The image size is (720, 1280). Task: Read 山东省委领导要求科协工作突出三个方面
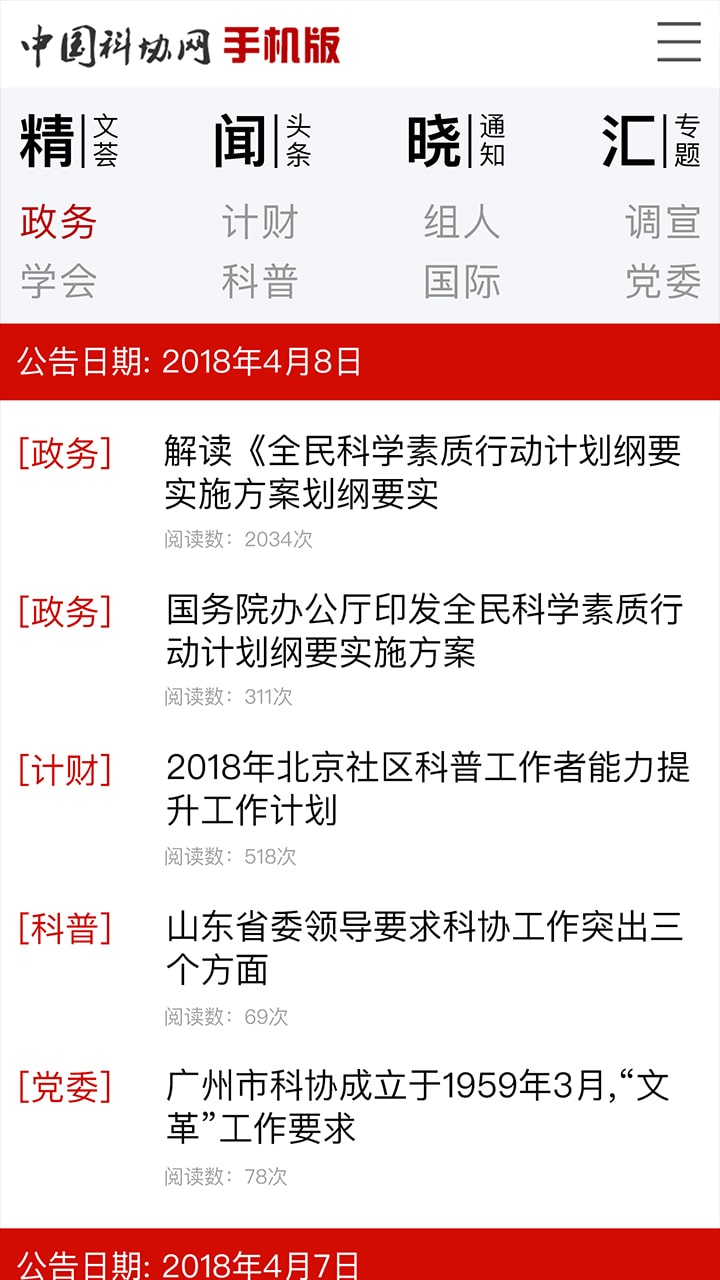[x=424, y=949]
